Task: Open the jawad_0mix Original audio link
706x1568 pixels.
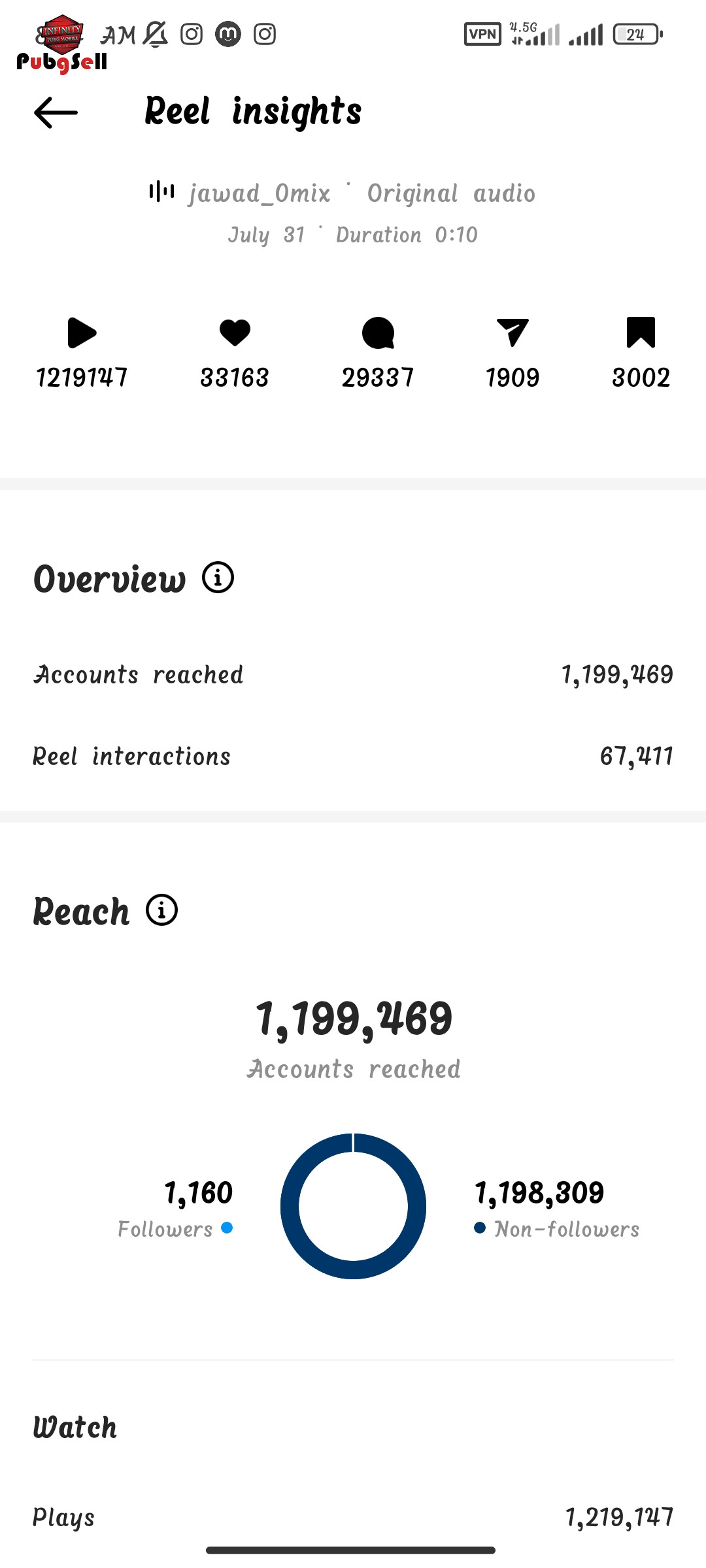Action: [x=343, y=193]
